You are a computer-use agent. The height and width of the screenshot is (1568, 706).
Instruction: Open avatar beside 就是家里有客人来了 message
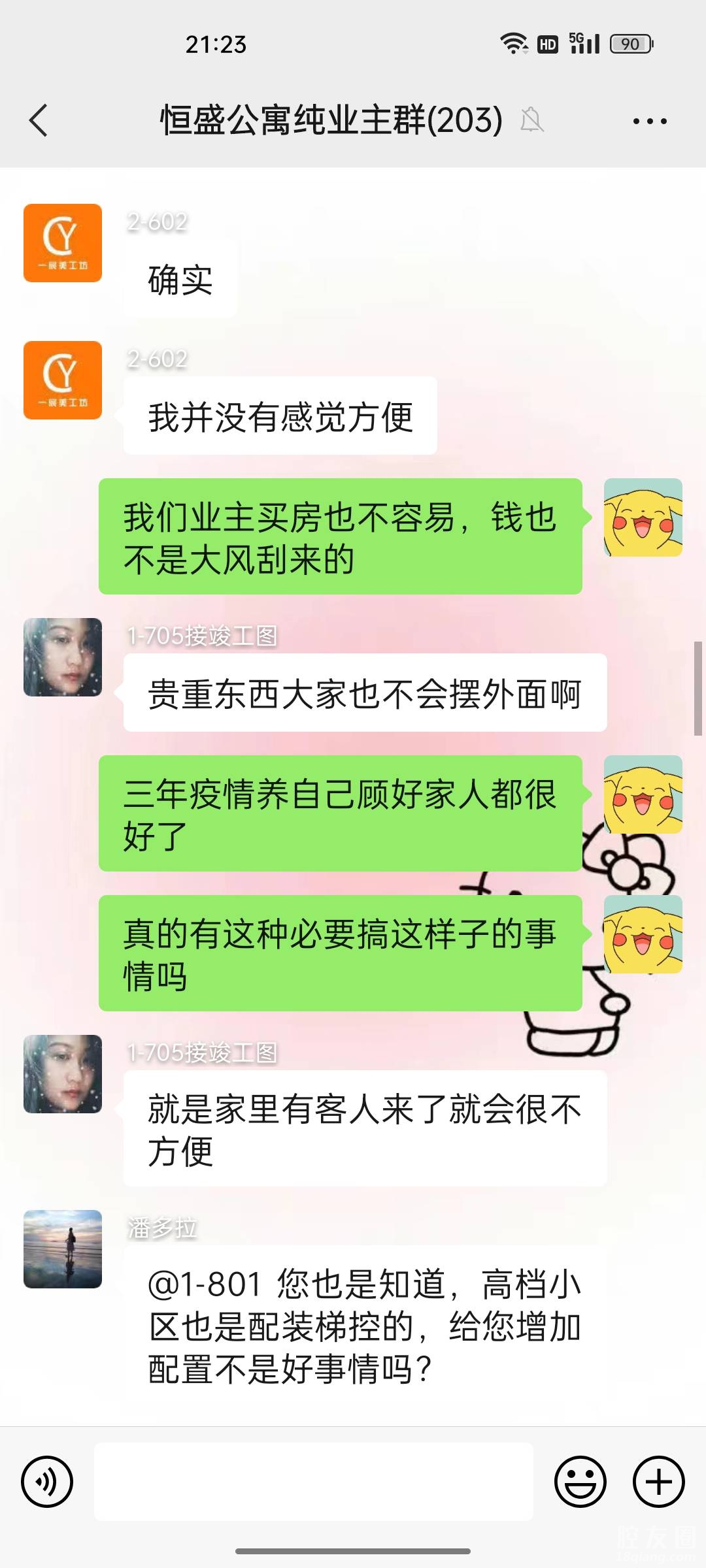(63, 1074)
